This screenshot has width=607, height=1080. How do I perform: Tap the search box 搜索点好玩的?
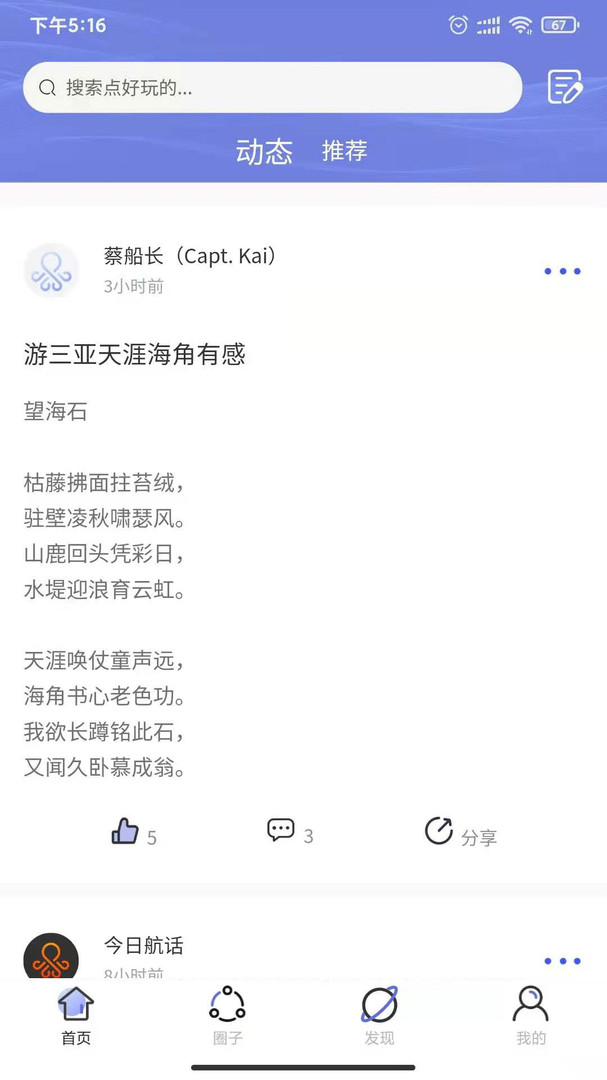[272, 88]
